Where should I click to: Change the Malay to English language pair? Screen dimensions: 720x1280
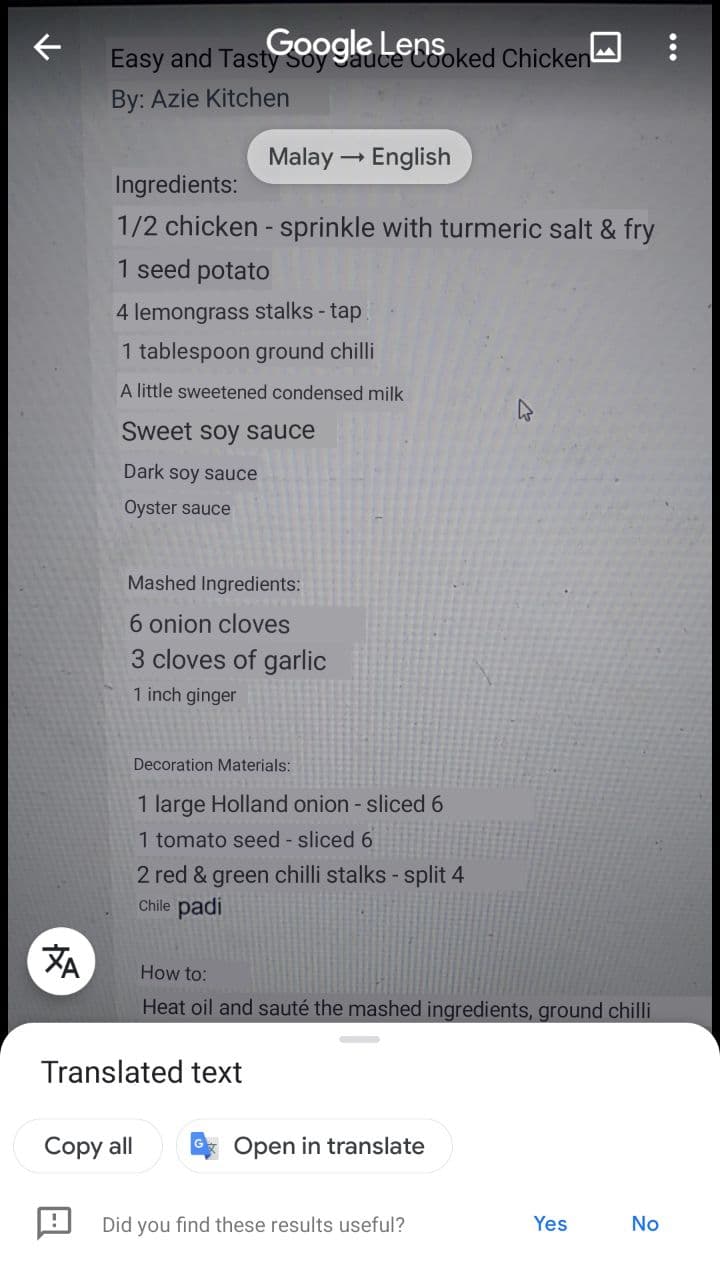pos(359,157)
